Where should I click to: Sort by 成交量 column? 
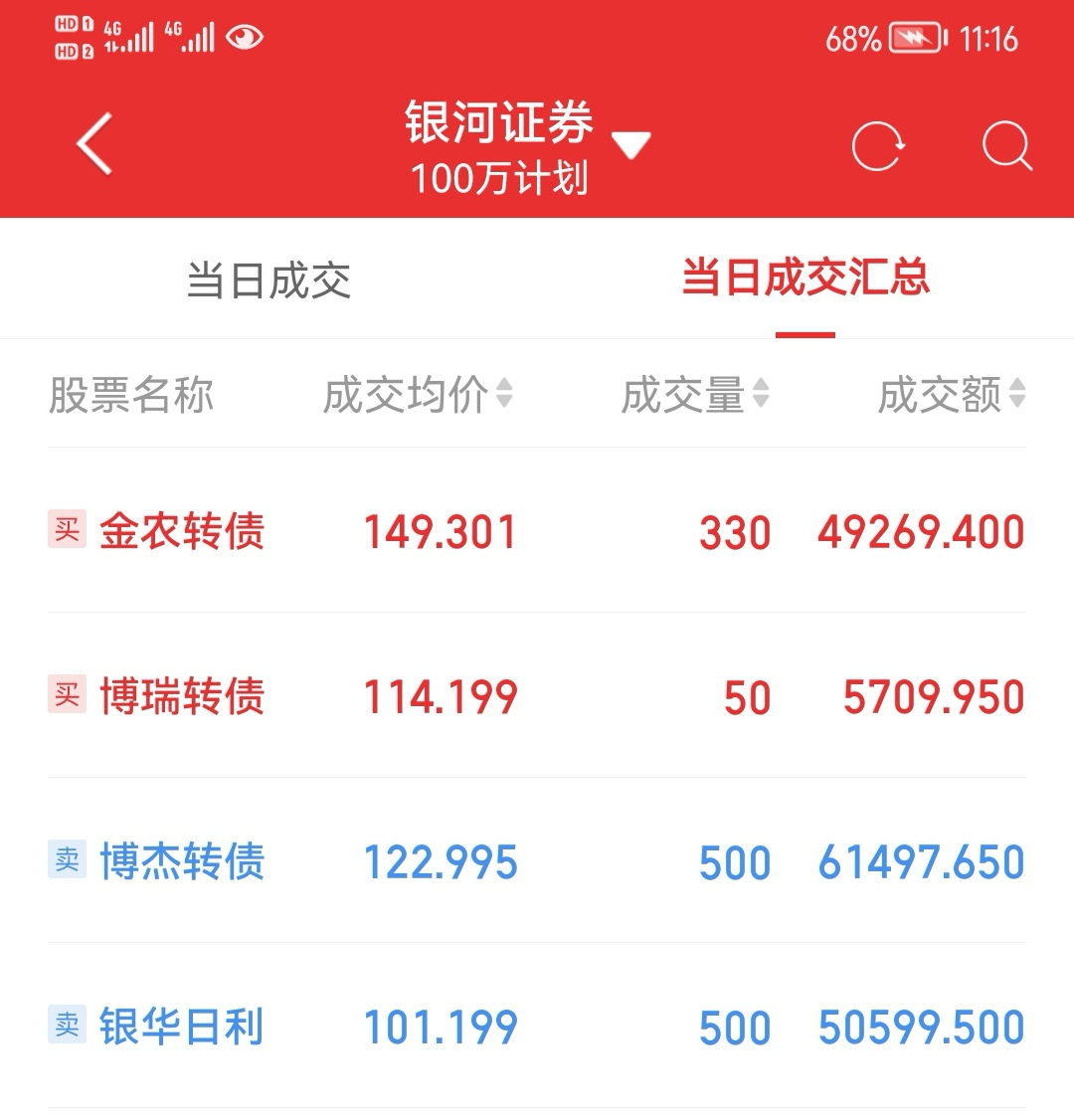695,395
